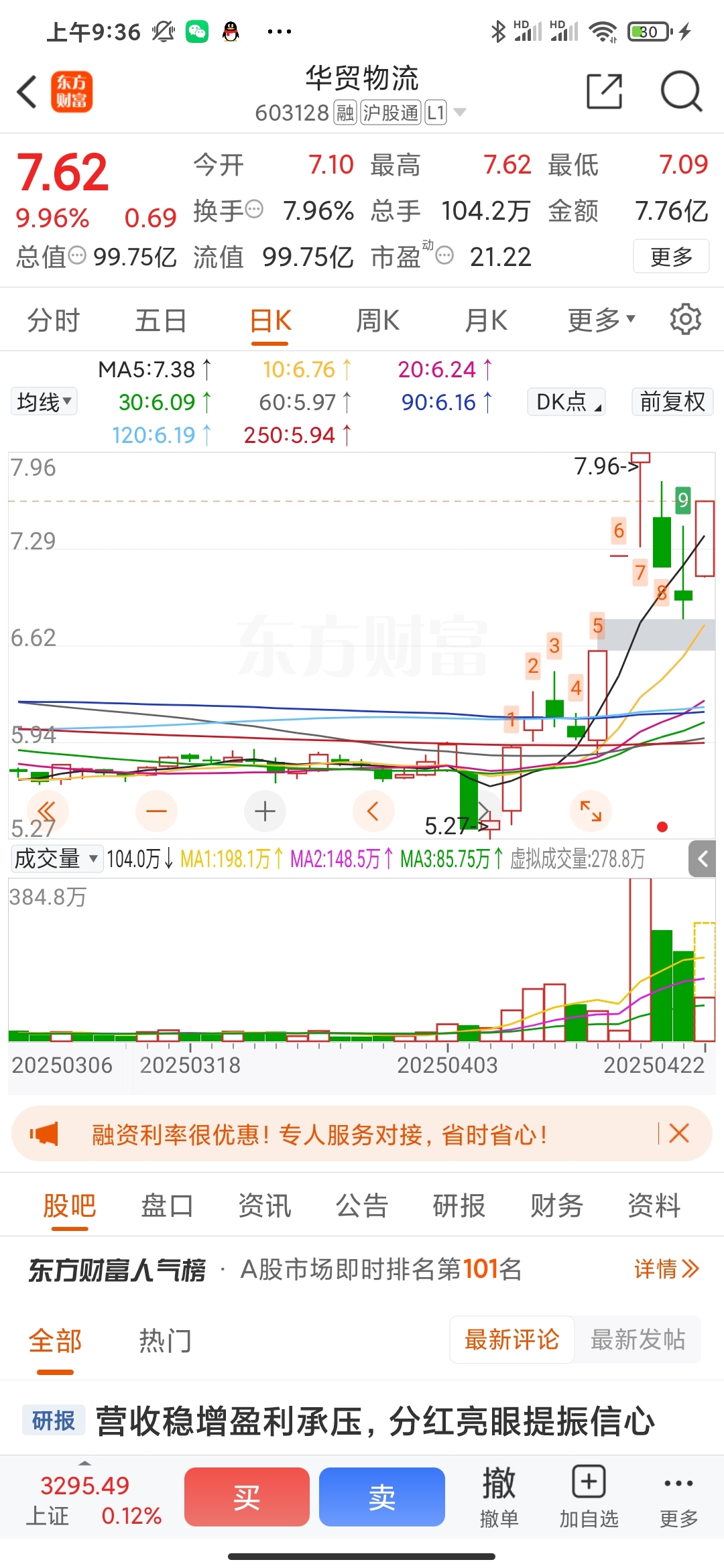This screenshot has width=724, height=1568.
Task: Tap the blue 卖 button
Action: point(382,1497)
